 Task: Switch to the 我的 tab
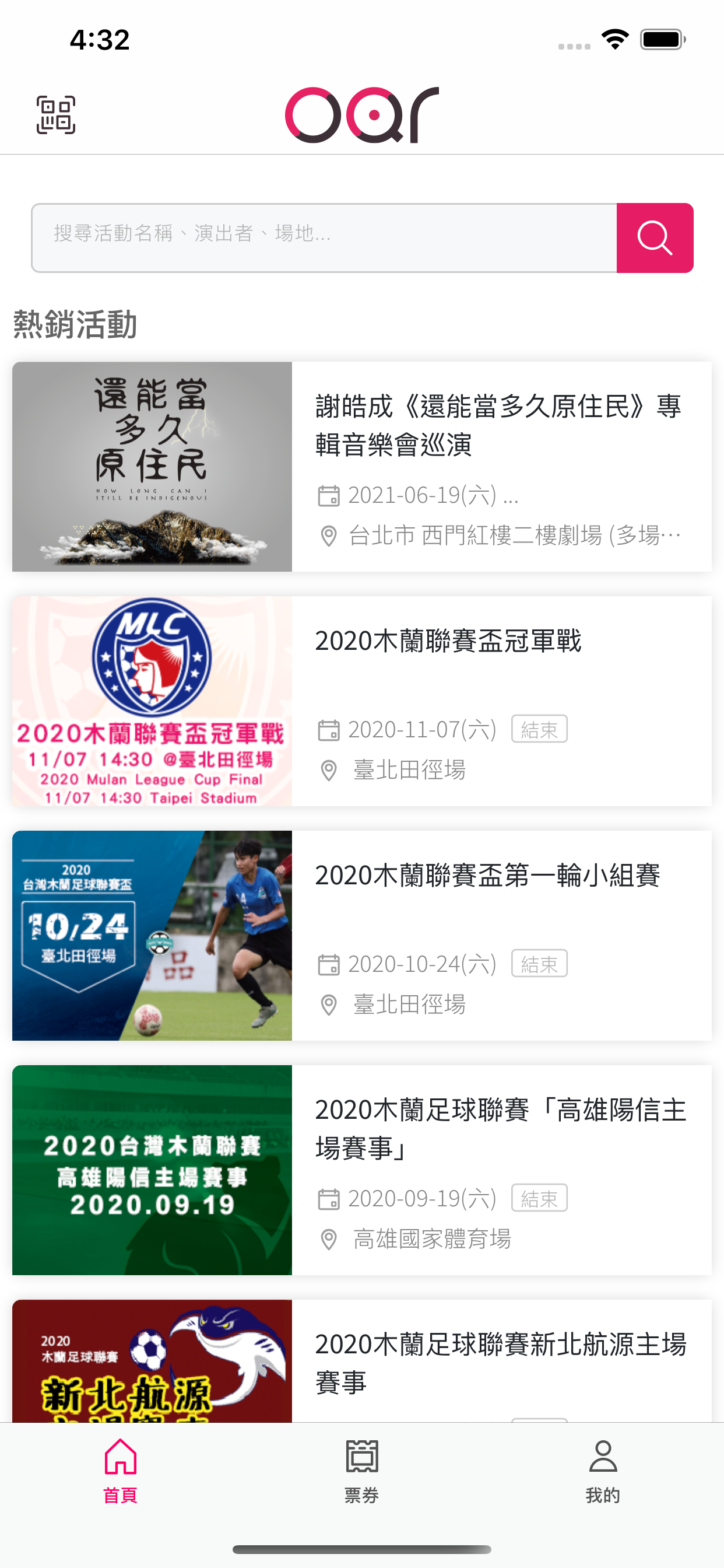coord(603,1473)
